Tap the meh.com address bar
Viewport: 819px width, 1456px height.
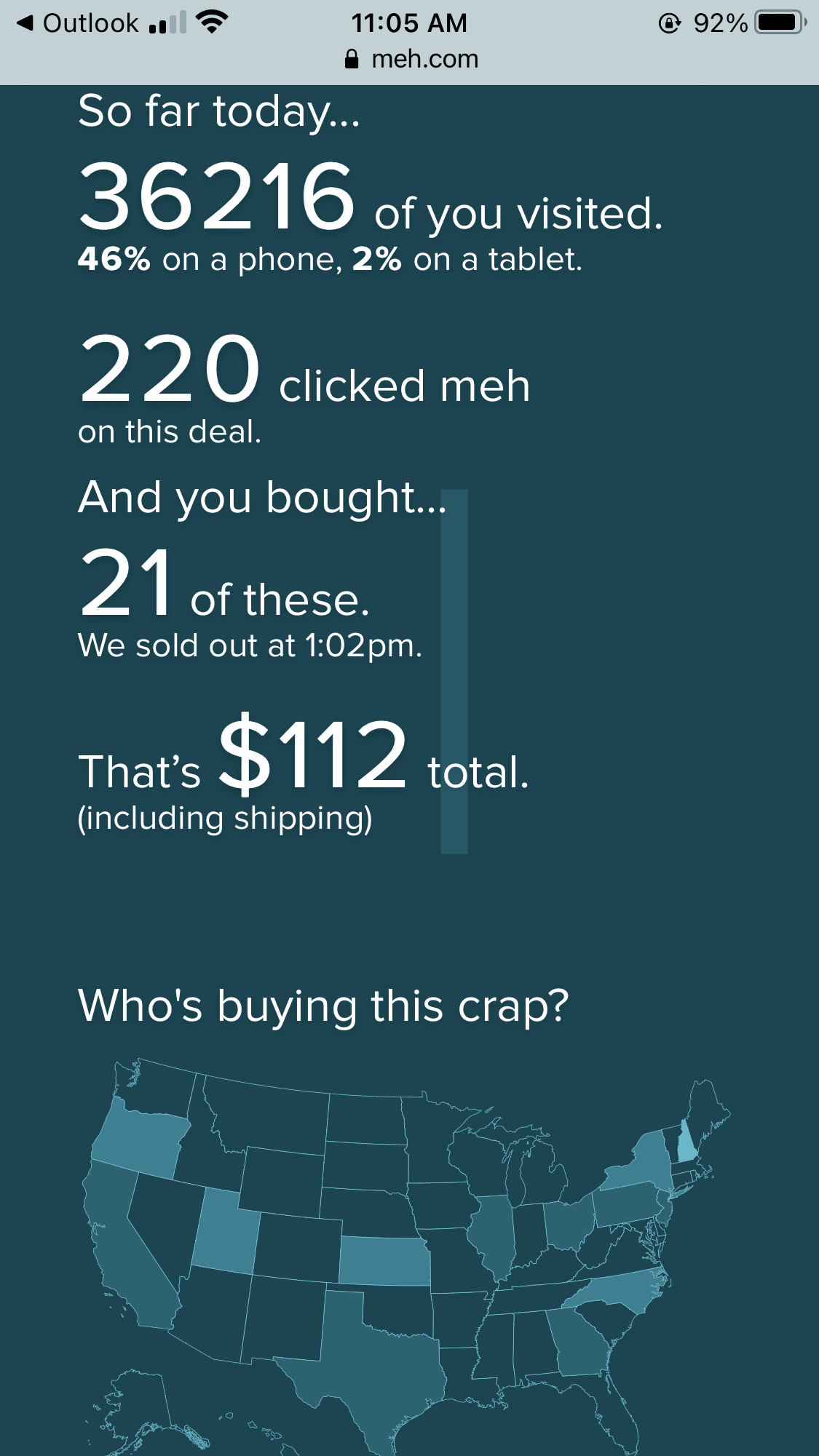coord(411,59)
